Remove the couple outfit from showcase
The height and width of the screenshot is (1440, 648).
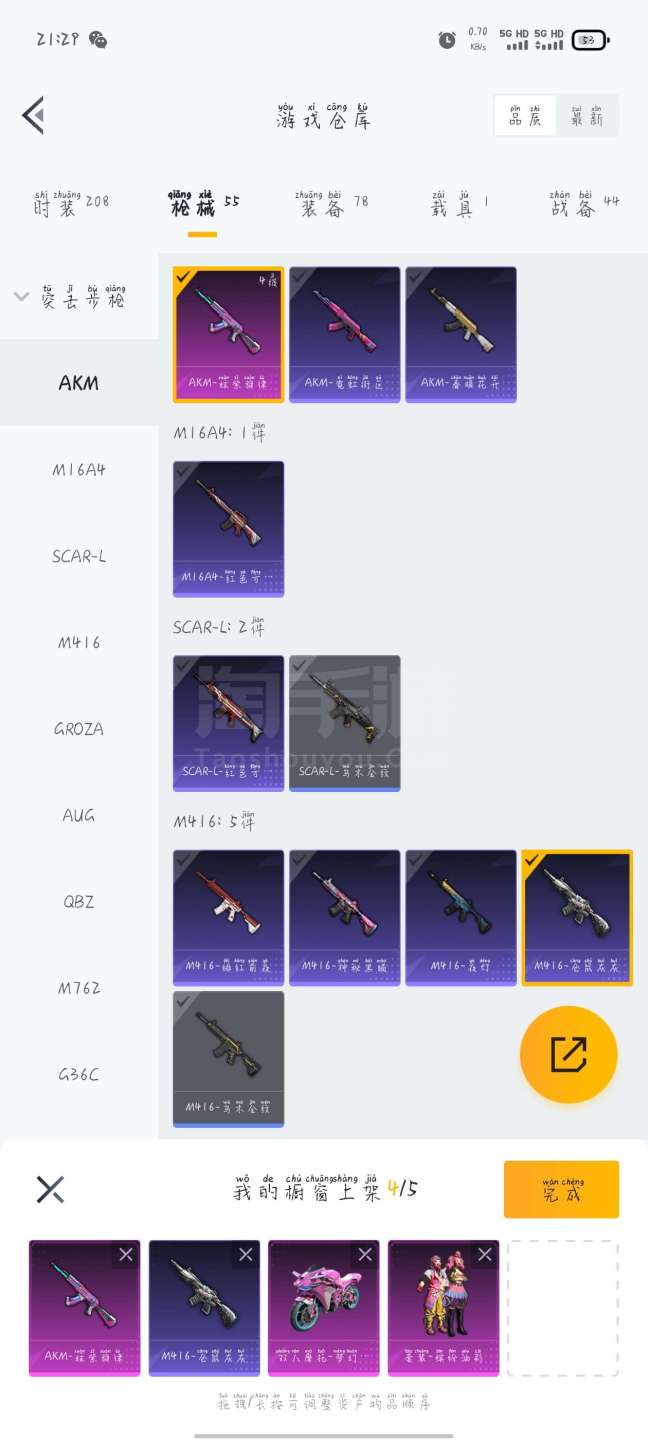pos(485,1255)
